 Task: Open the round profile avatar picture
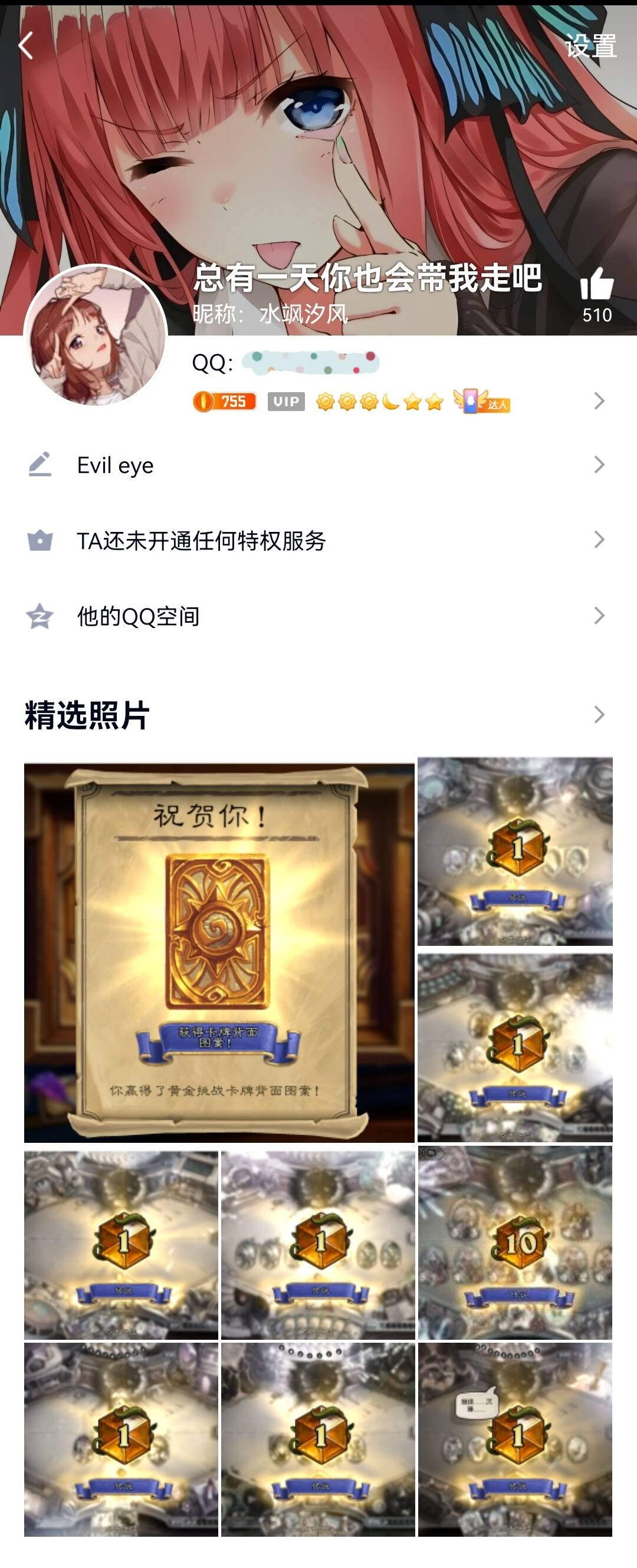[95, 335]
